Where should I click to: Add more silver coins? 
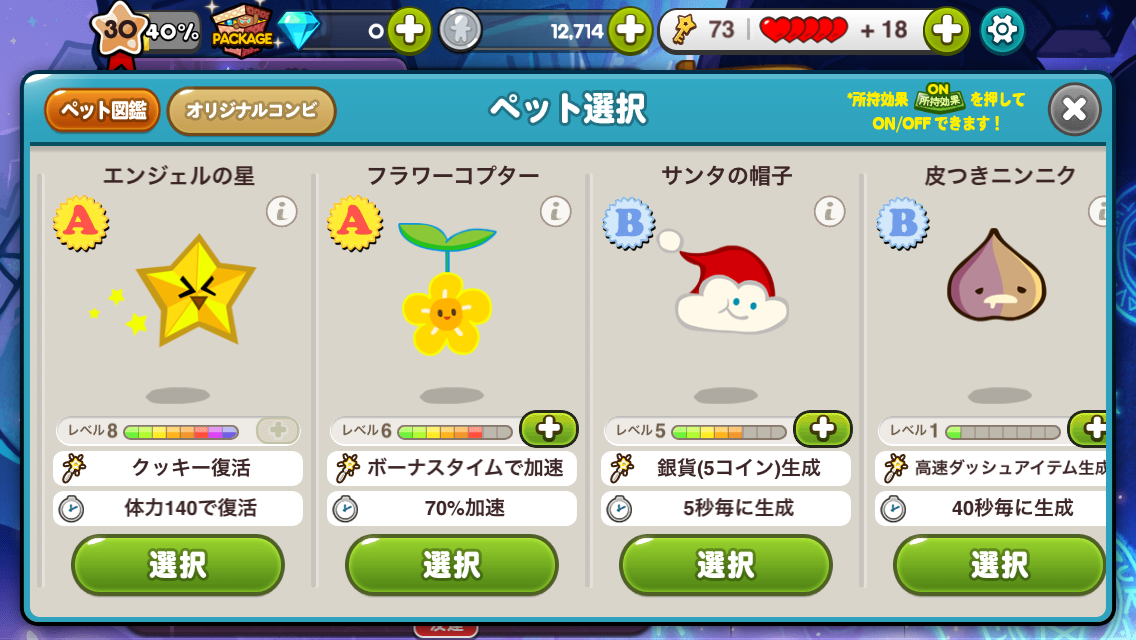(630, 30)
